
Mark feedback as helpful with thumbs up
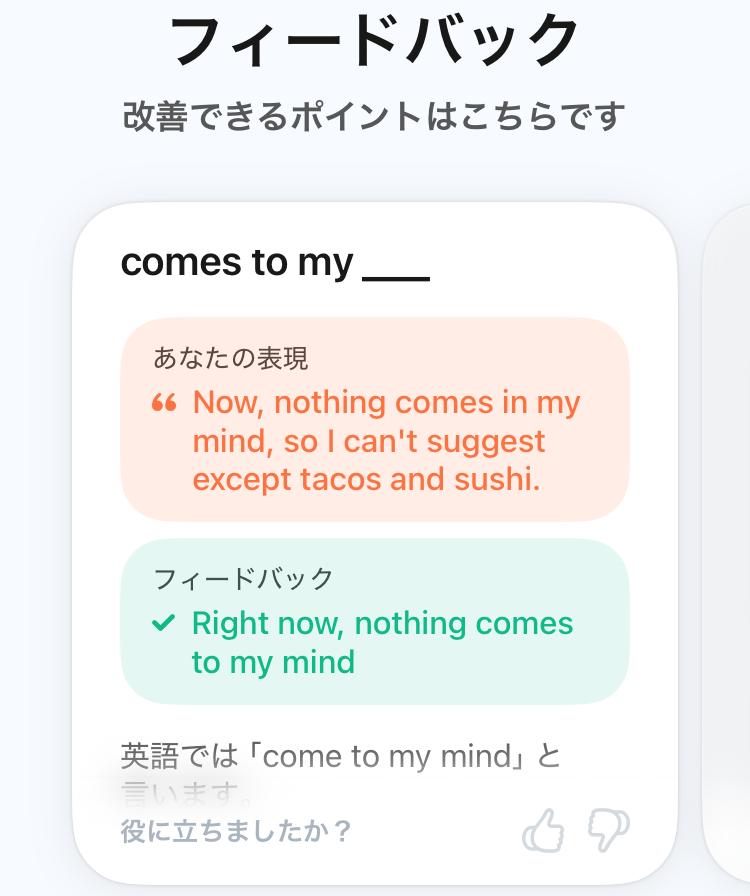pyautogui.click(x=543, y=830)
